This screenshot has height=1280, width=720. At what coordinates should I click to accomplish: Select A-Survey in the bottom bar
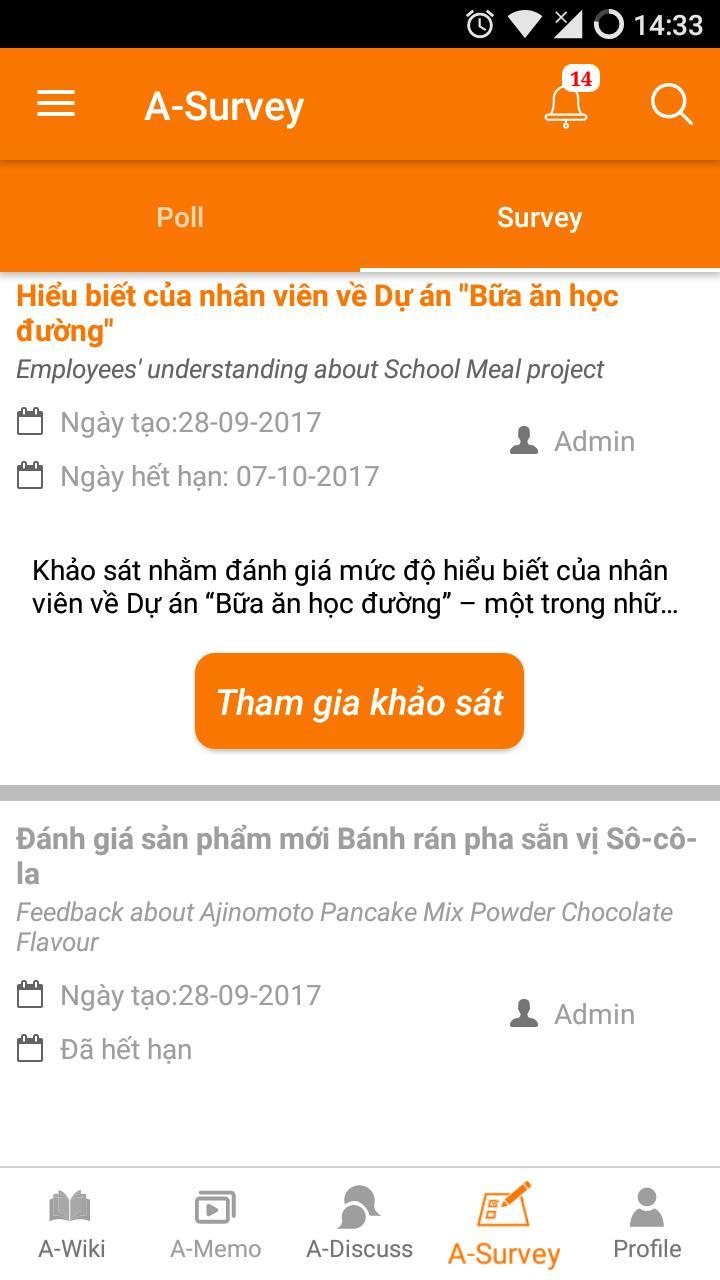(504, 1224)
